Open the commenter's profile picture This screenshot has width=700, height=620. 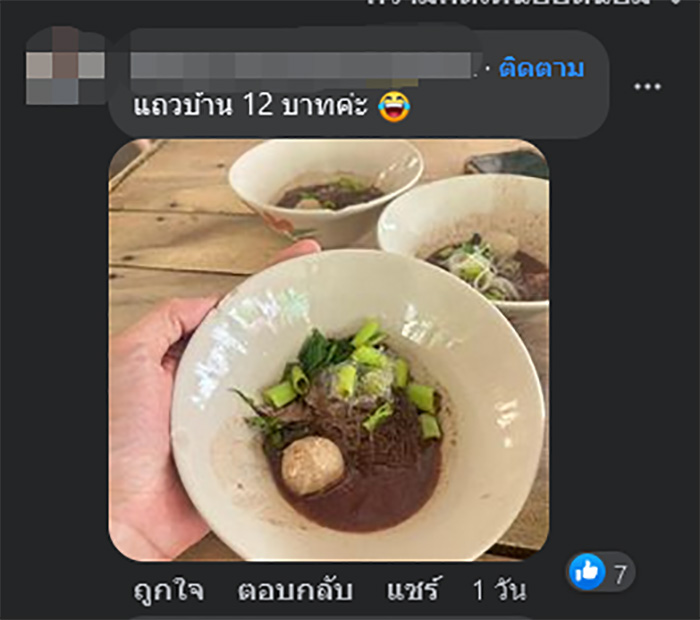click(x=63, y=66)
